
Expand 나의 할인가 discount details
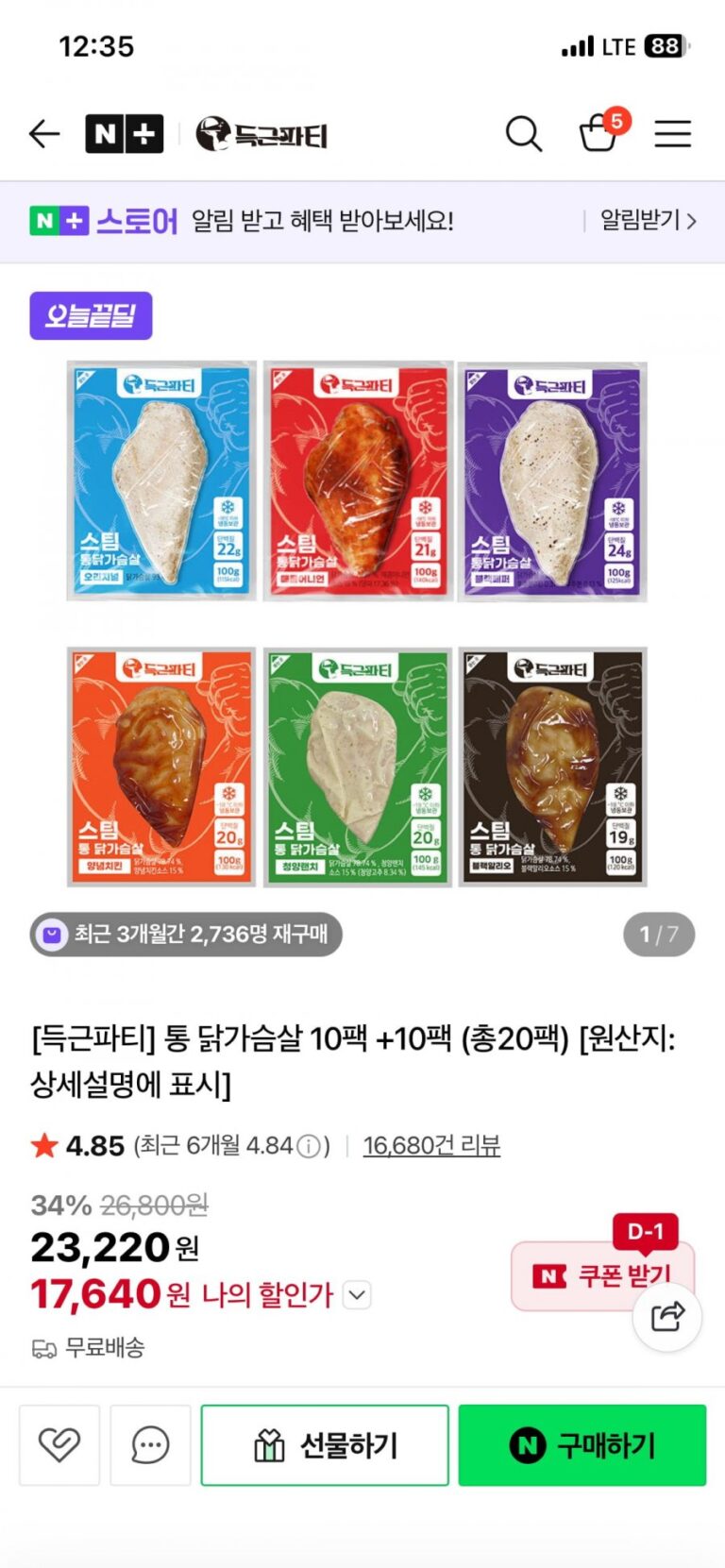[357, 1294]
